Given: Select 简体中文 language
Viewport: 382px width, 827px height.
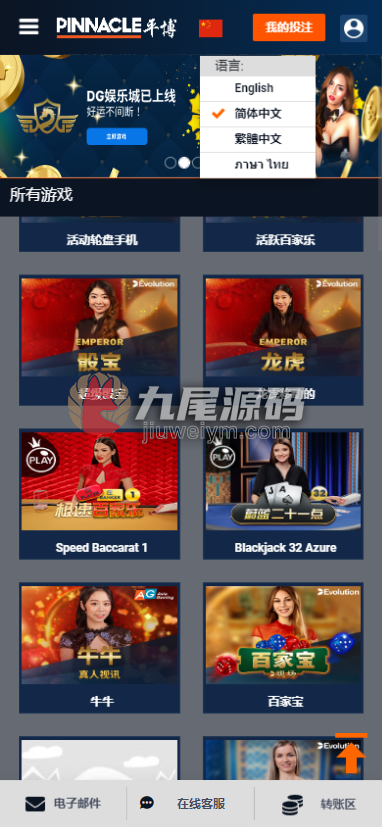Looking at the screenshot, I should pos(257,114).
